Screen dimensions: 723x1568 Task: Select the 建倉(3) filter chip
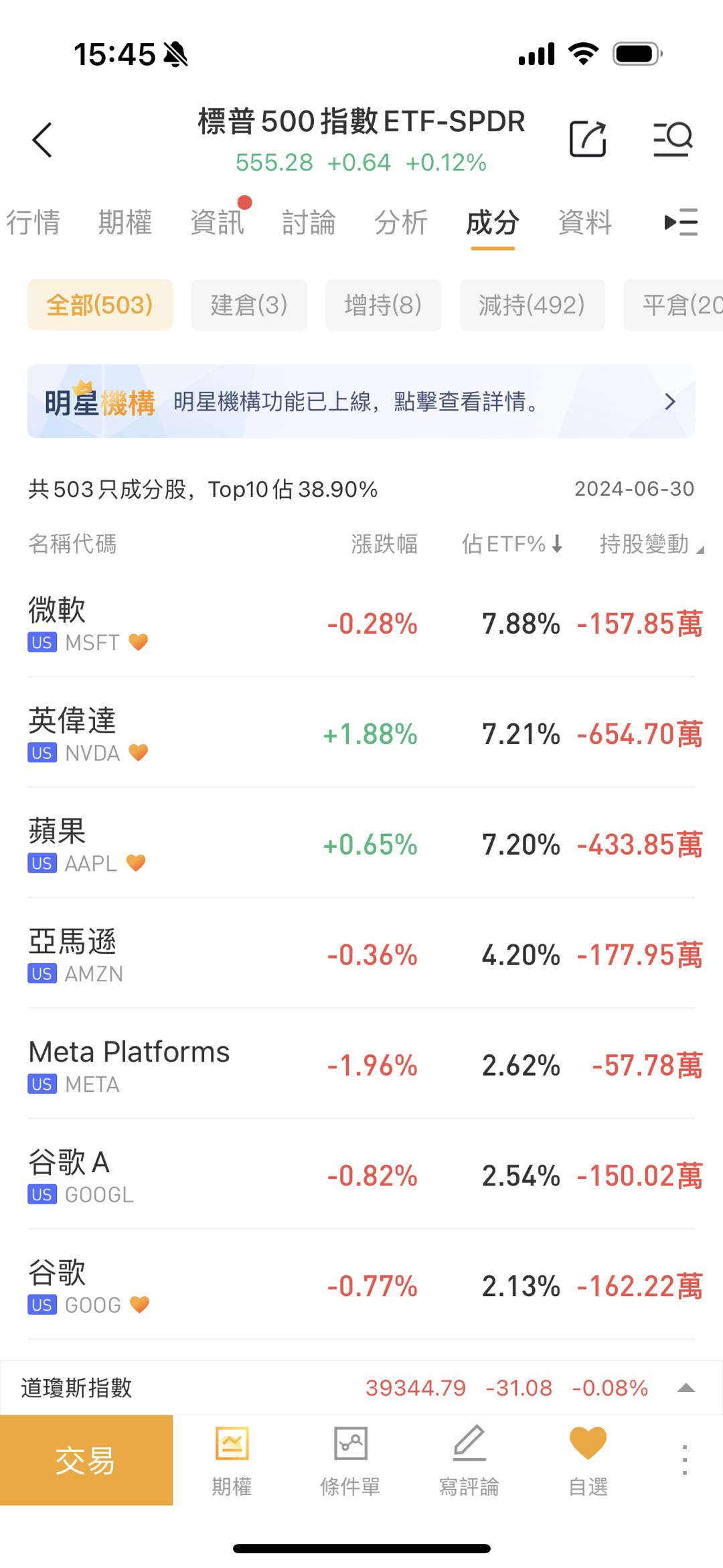(249, 305)
